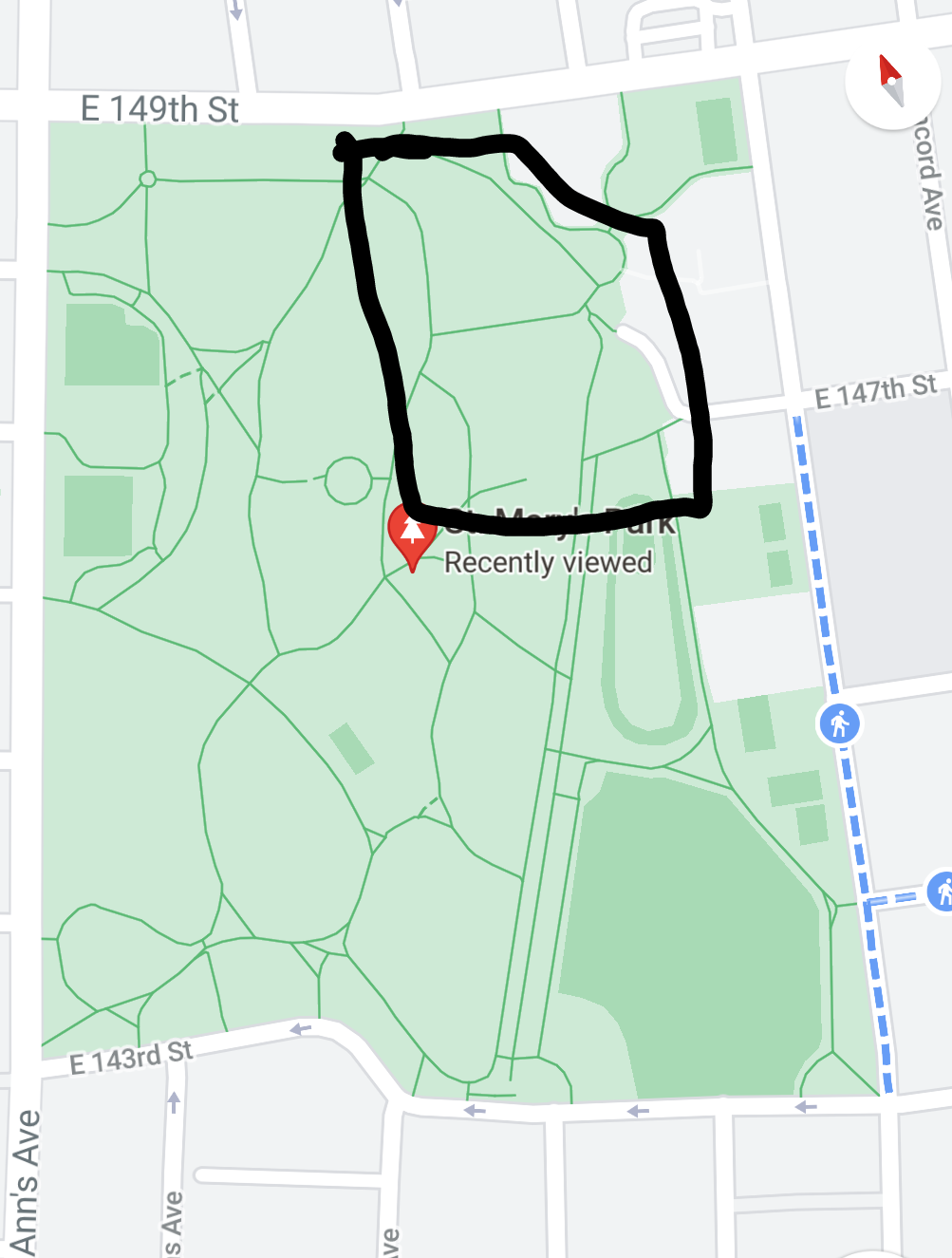Select the red St Mary's Park pin
The width and height of the screenshot is (952, 1258).
click(412, 535)
